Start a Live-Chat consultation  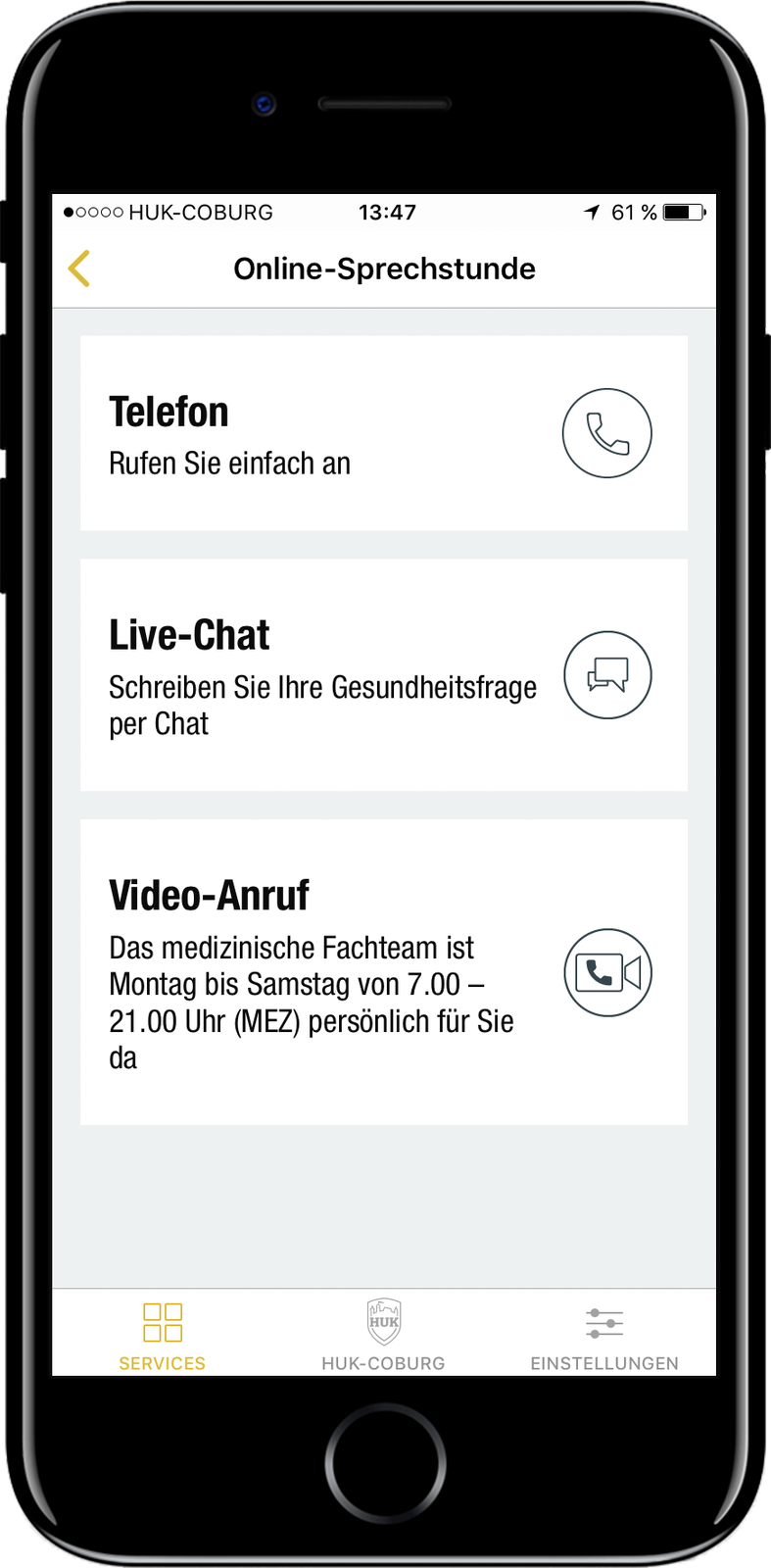point(383,675)
